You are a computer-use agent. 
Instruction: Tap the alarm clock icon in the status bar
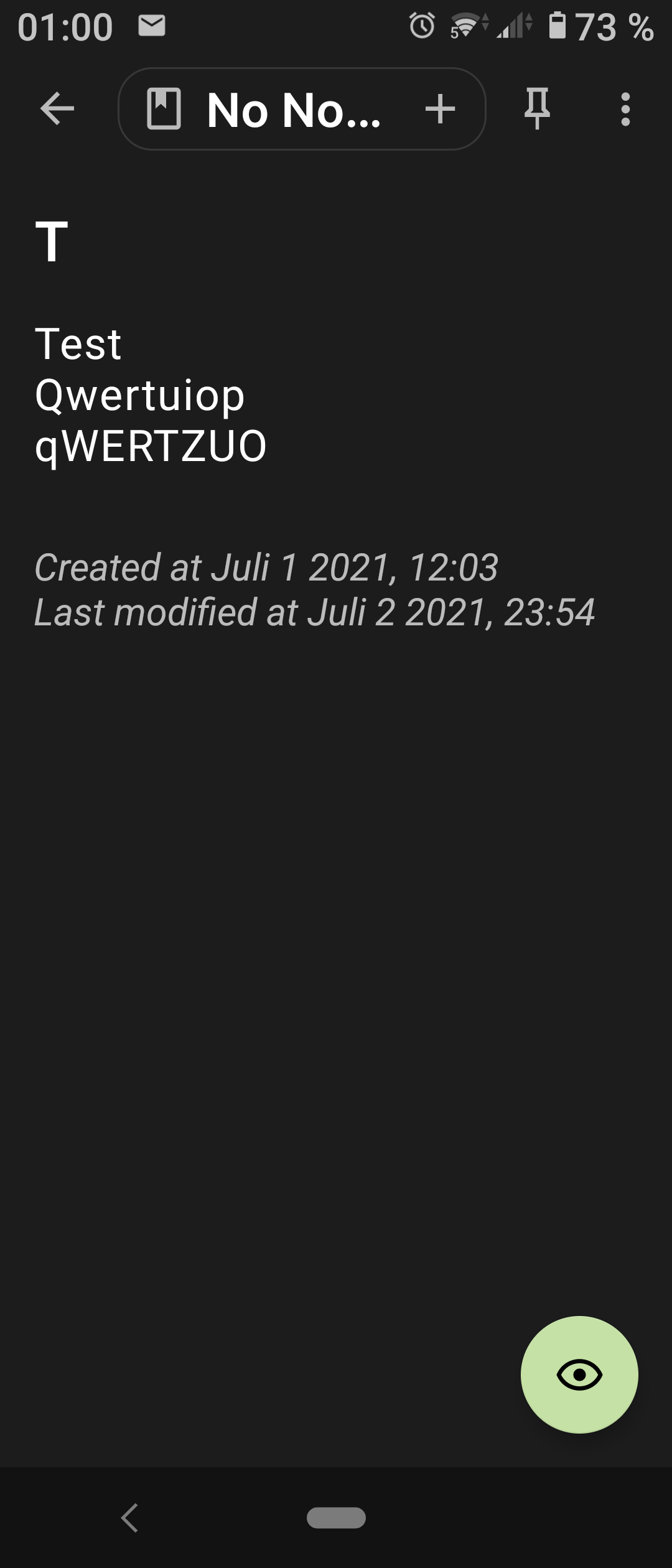pyautogui.click(x=421, y=26)
